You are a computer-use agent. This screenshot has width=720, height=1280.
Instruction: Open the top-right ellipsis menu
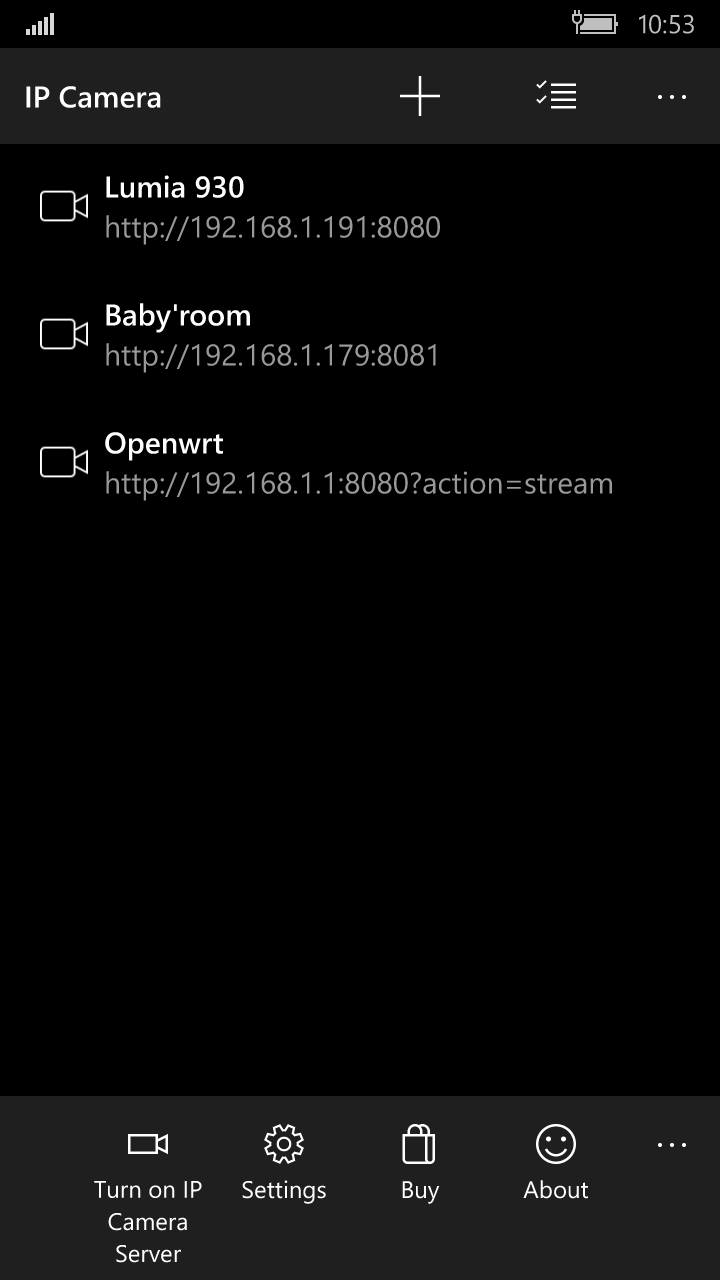671,96
